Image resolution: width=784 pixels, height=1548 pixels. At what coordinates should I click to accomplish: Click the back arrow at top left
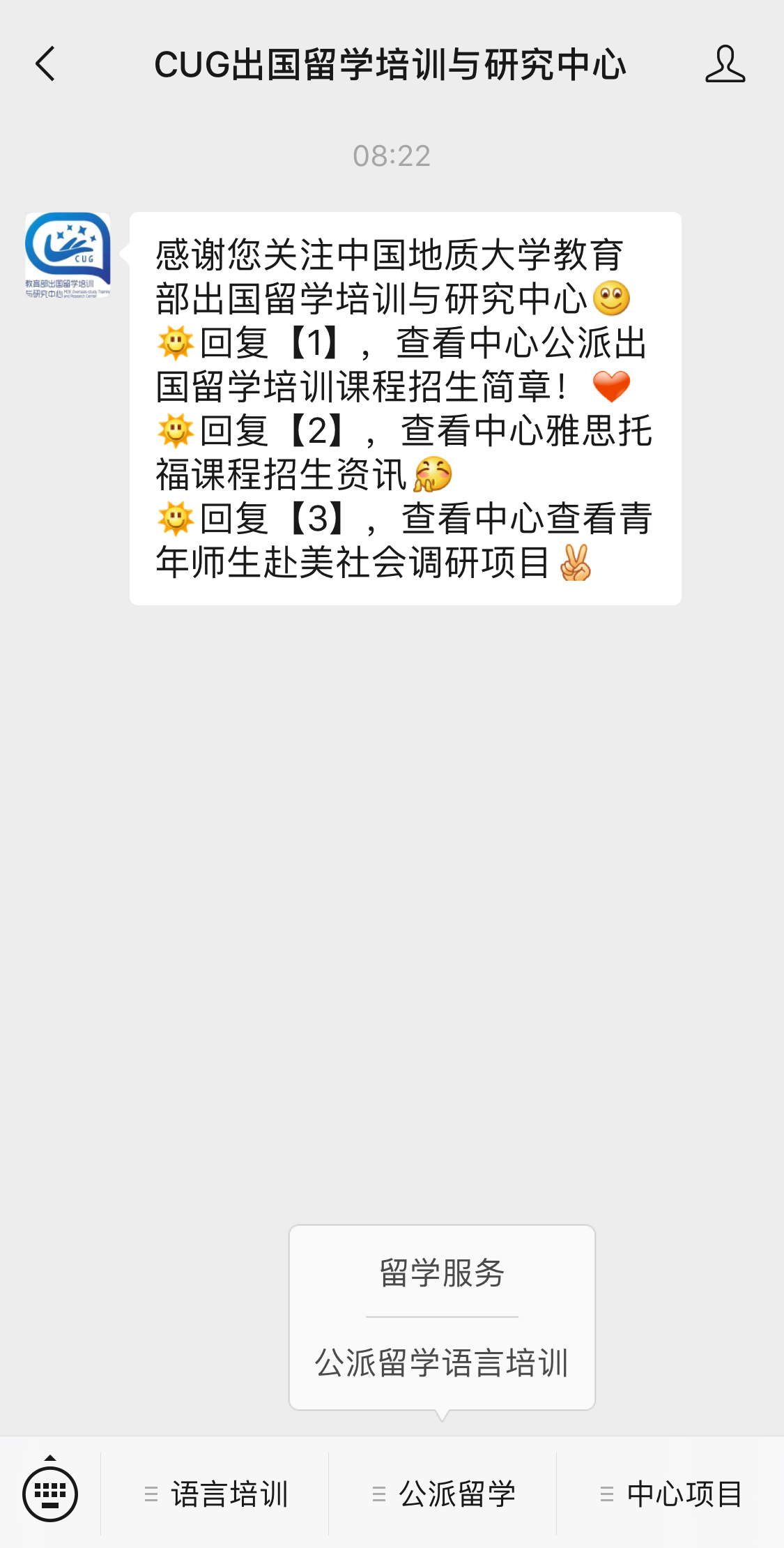coord(45,64)
